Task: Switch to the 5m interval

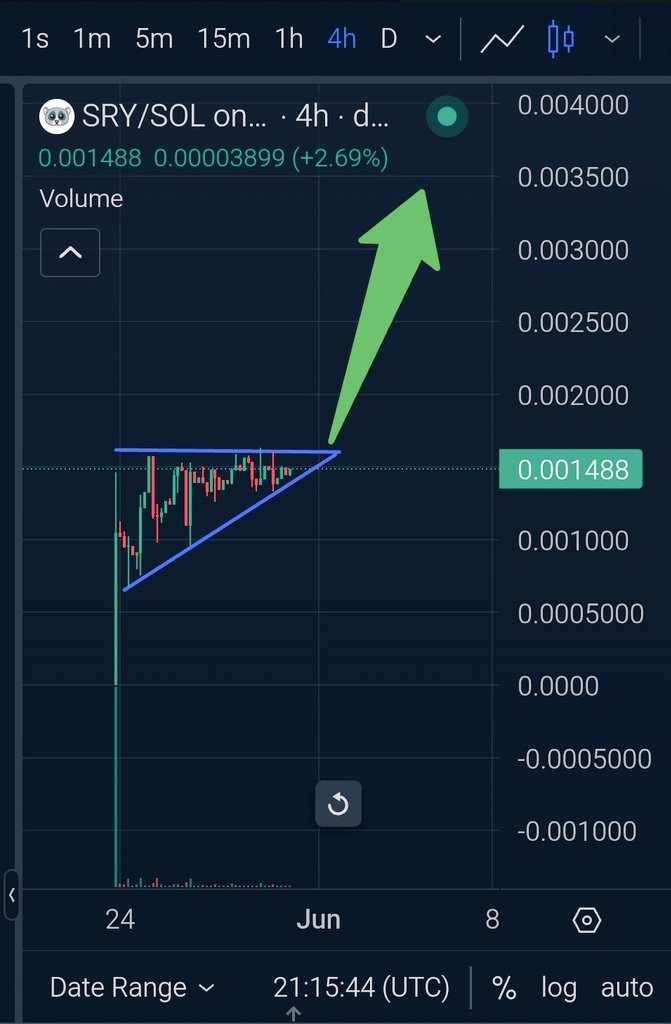Action: coord(154,39)
